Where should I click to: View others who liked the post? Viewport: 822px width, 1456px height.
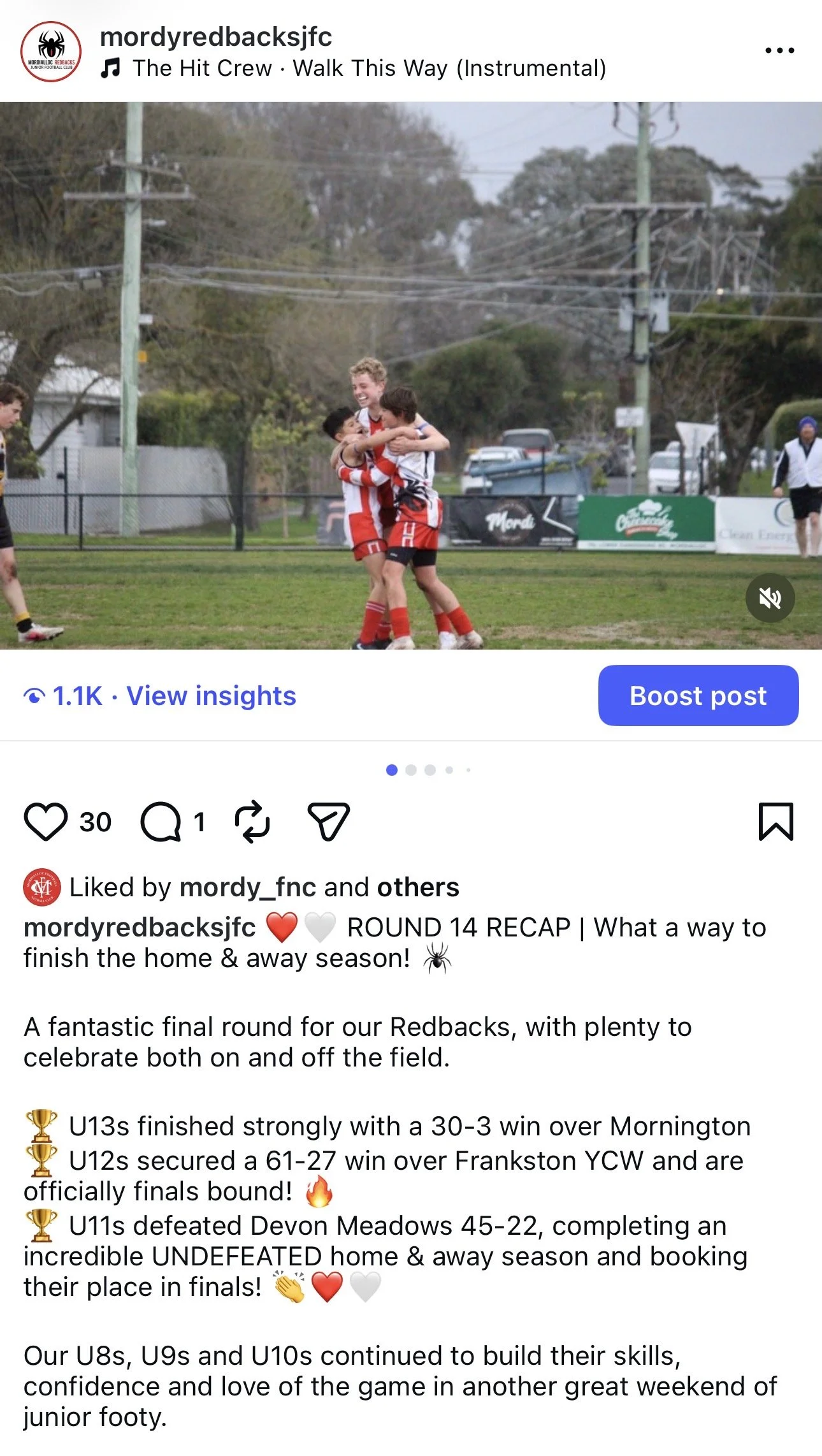click(x=418, y=887)
